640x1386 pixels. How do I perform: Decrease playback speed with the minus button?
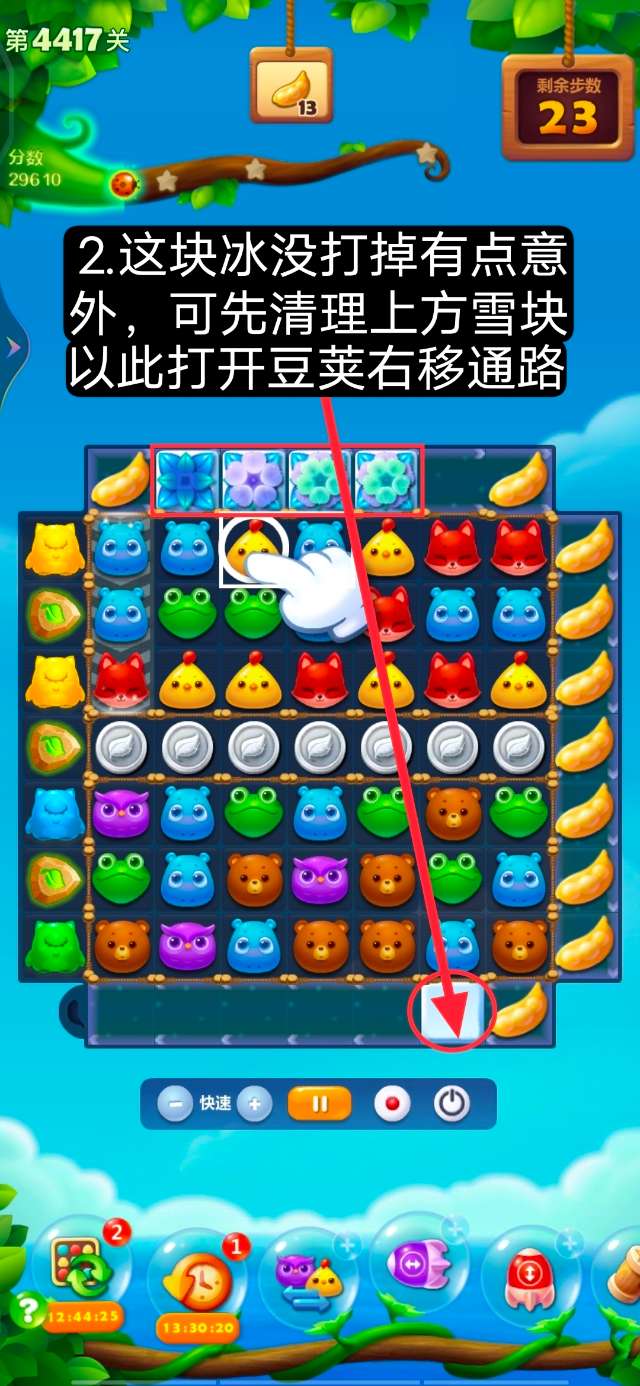(x=175, y=1104)
